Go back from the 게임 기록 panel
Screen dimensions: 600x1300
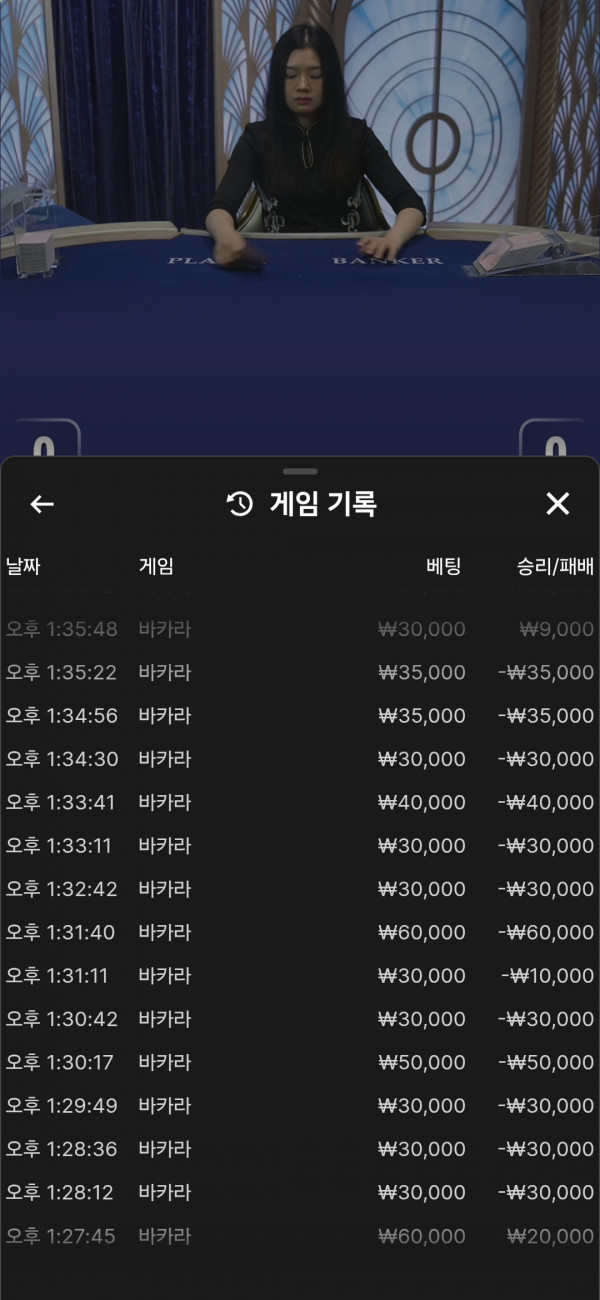42,504
